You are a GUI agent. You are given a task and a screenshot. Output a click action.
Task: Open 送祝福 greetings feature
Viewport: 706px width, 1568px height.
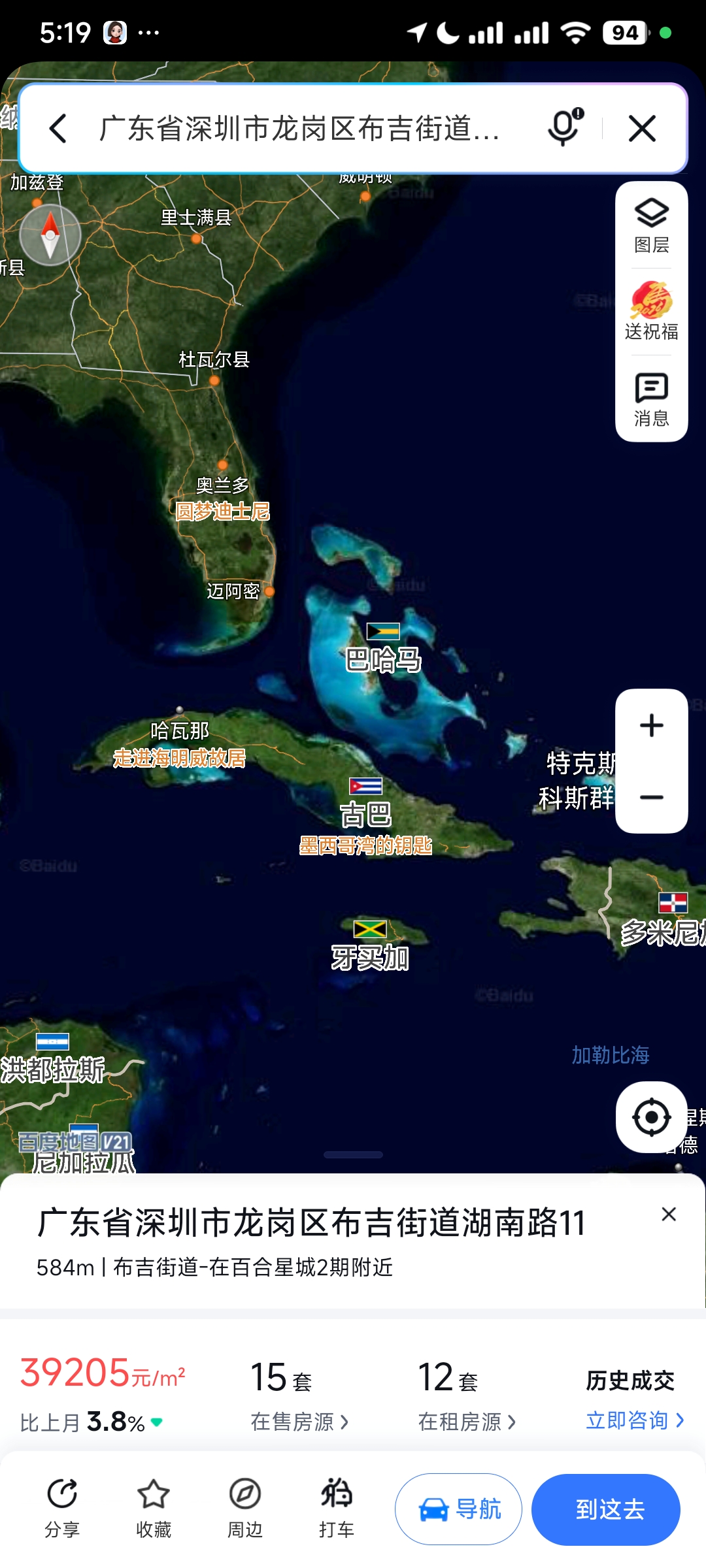click(x=651, y=312)
